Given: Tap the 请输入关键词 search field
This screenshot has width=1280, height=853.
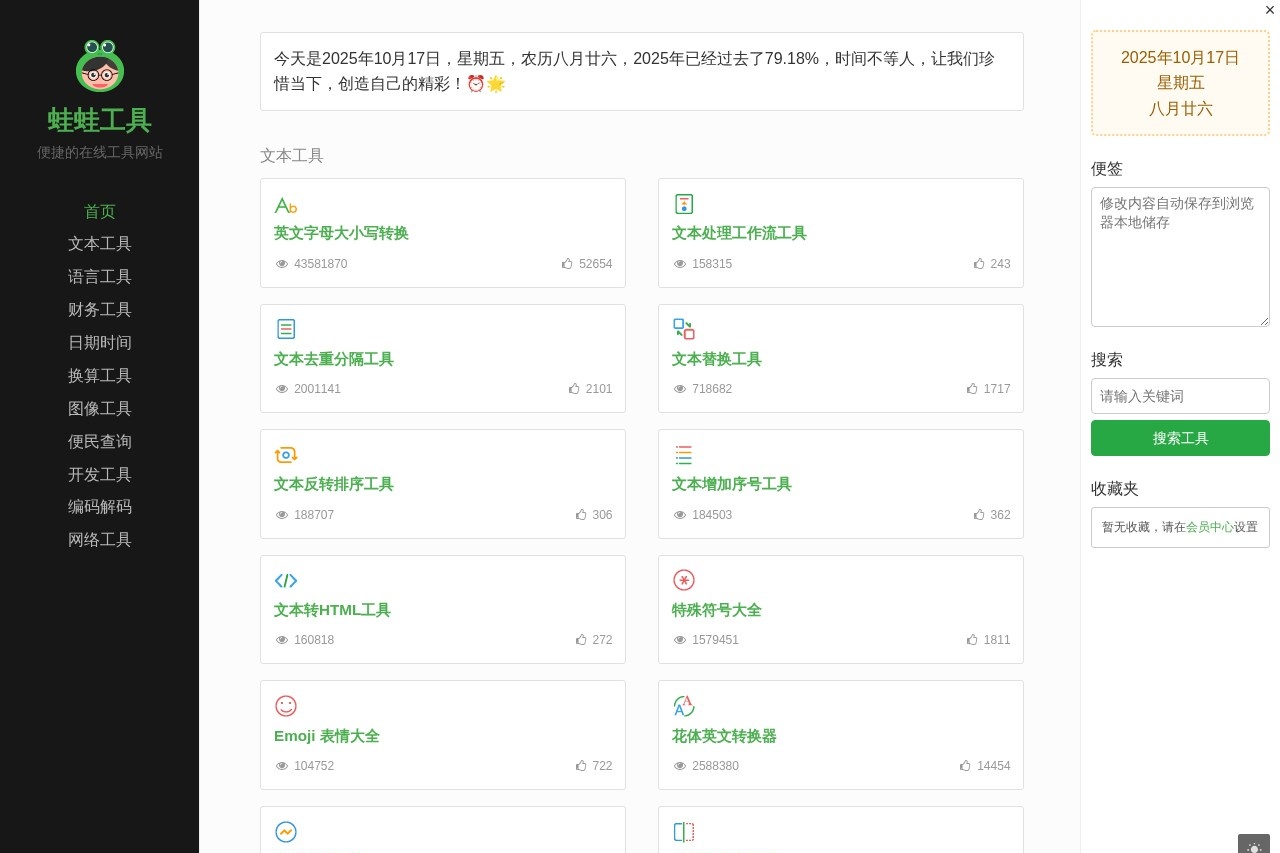Looking at the screenshot, I should click(x=1180, y=396).
